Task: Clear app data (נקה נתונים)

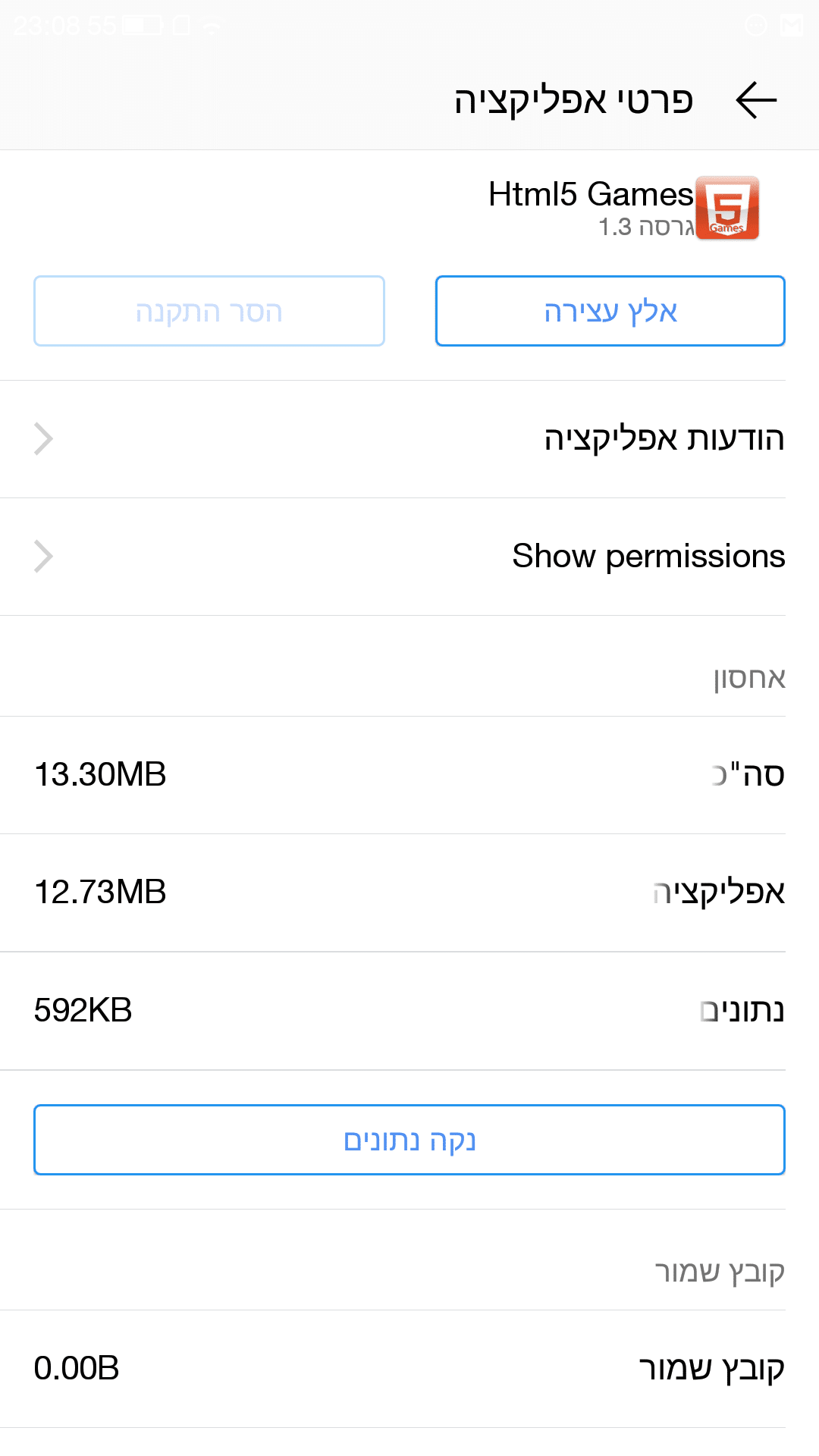Action: tap(409, 1140)
